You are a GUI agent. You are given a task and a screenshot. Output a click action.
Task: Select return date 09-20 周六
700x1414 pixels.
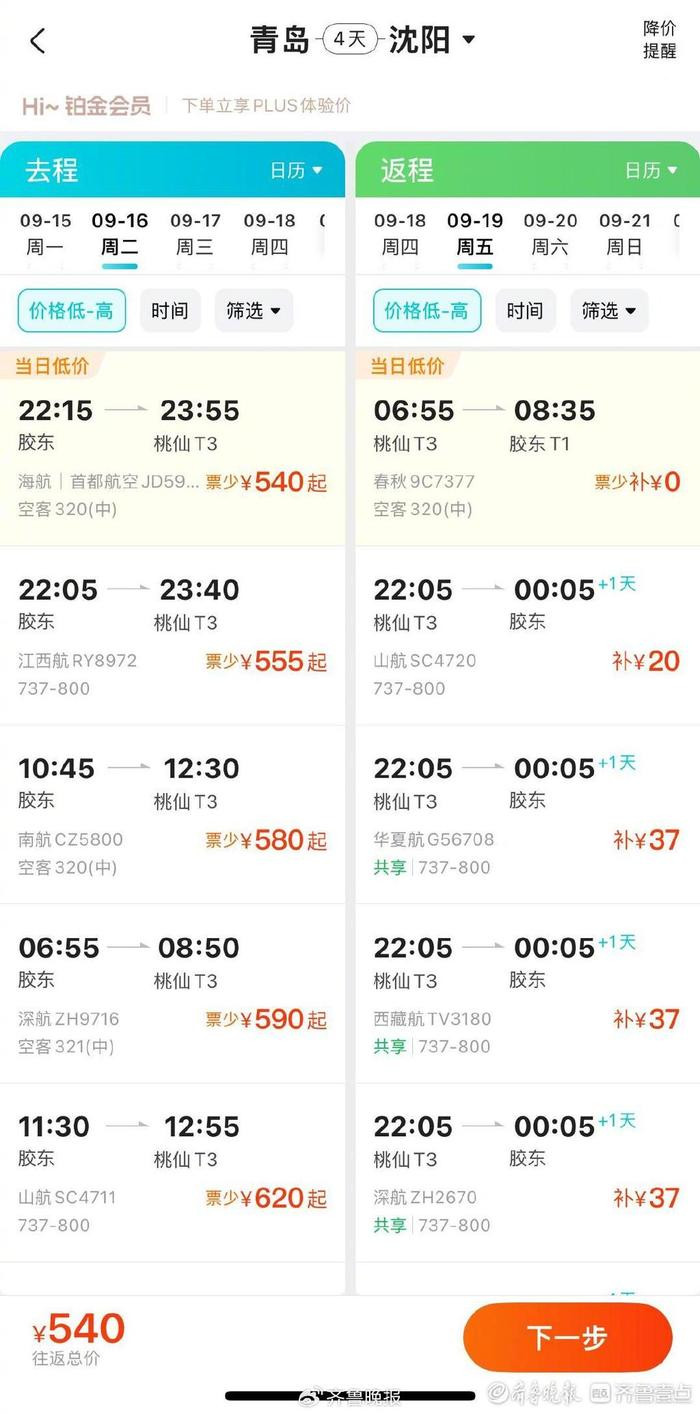[550, 234]
